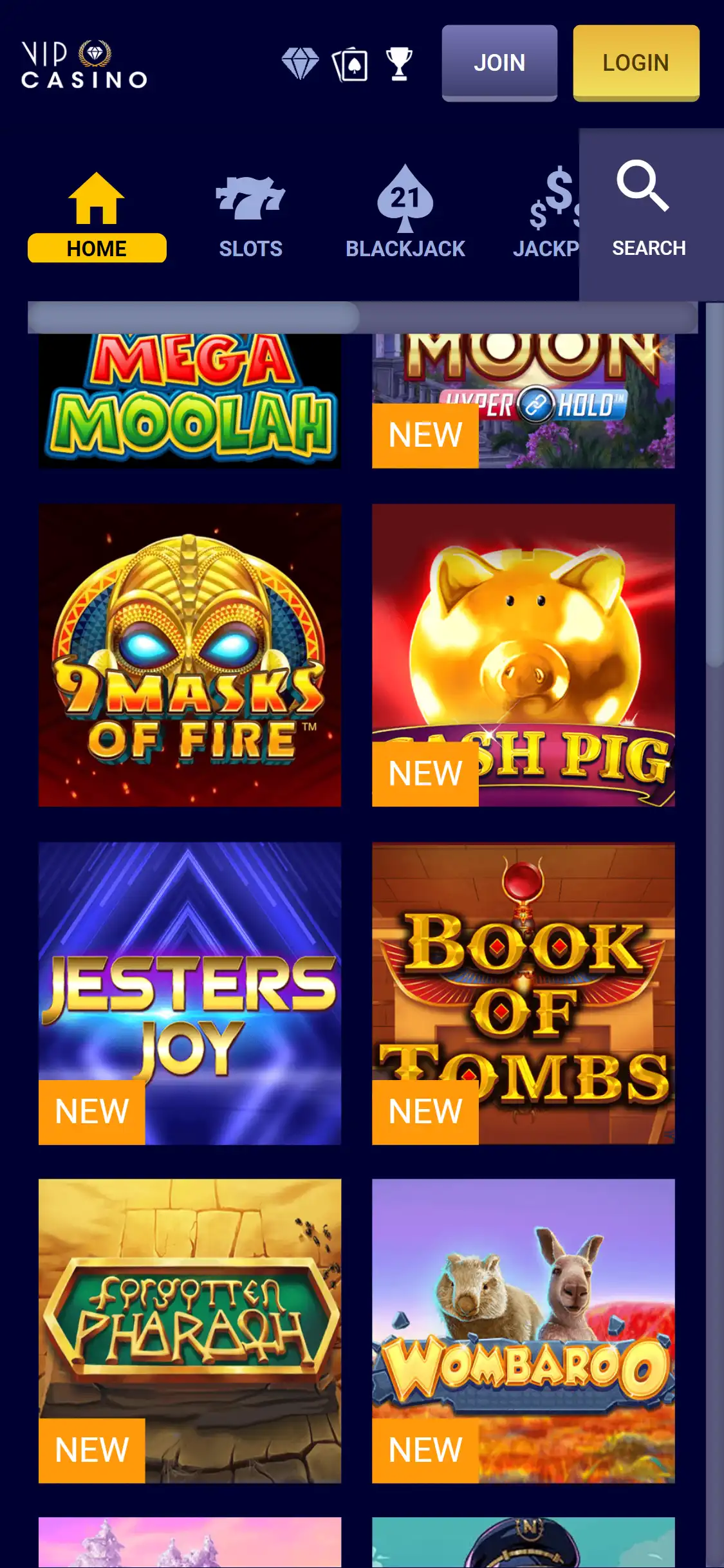Click the dollar signs Jackpots icon
Image resolution: width=724 pixels, height=1568 pixels.
point(559,200)
